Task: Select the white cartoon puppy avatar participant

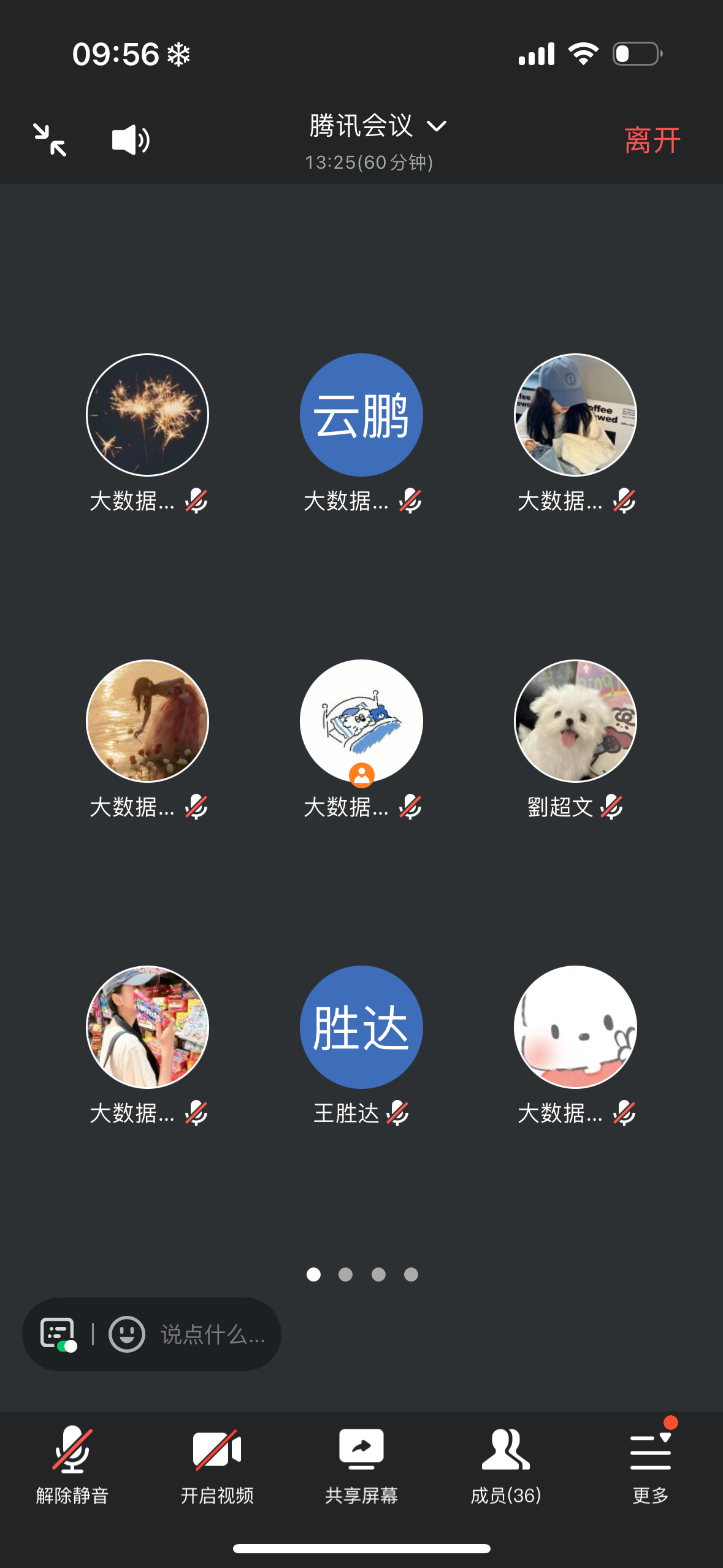Action: [575, 1028]
